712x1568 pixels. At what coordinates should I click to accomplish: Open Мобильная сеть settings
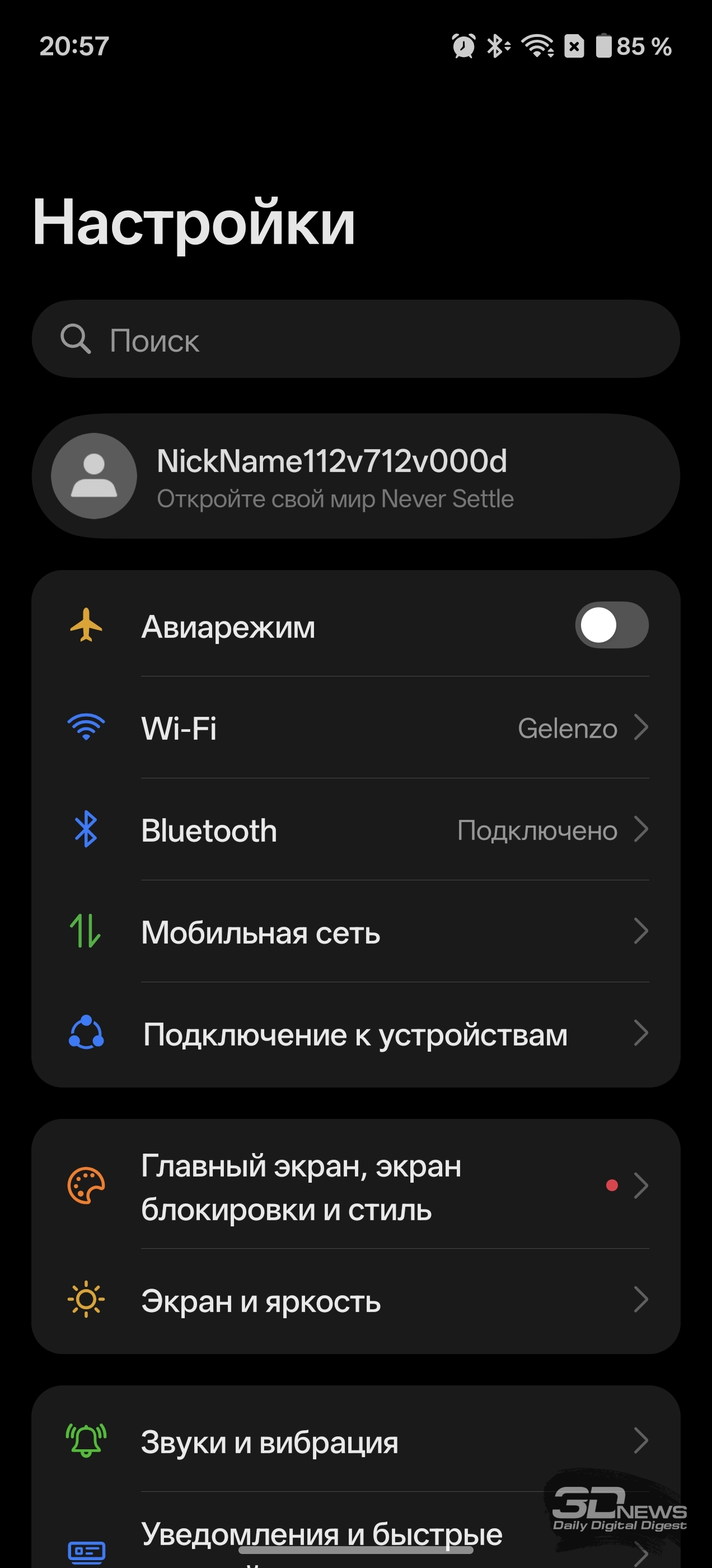click(x=355, y=931)
